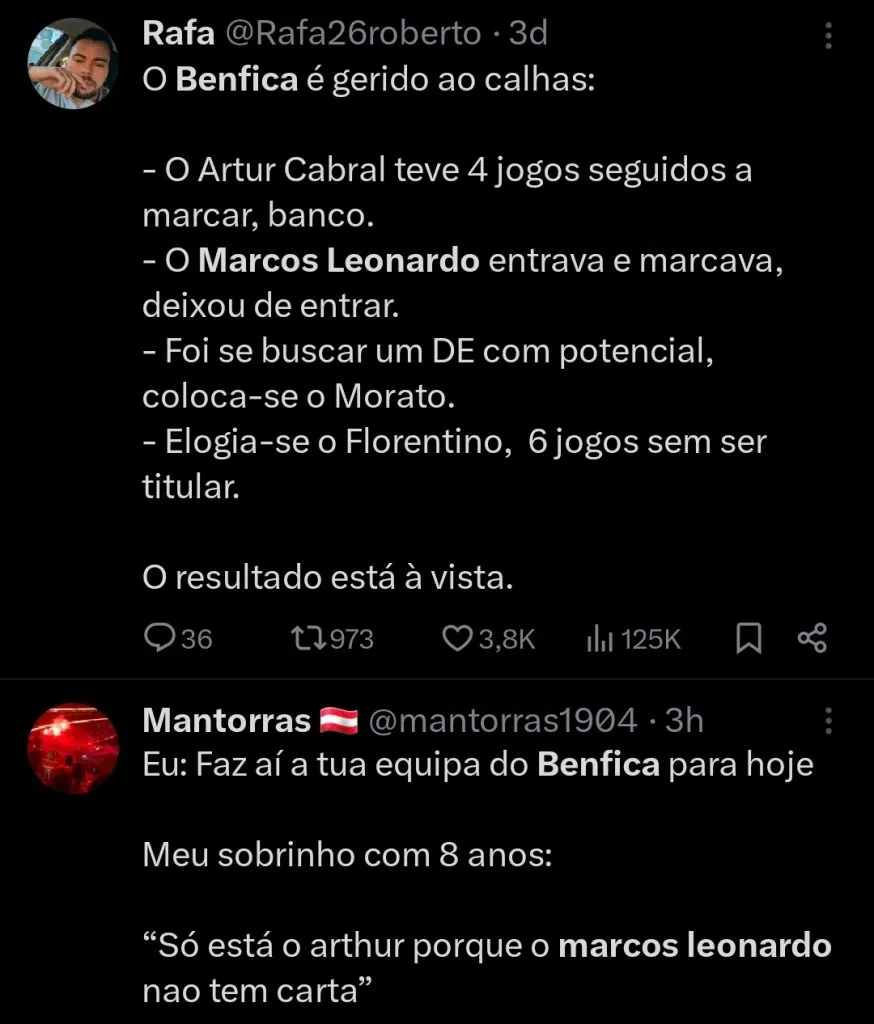Bookmark Rafa's tweet
The image size is (874, 1024).
point(749,638)
